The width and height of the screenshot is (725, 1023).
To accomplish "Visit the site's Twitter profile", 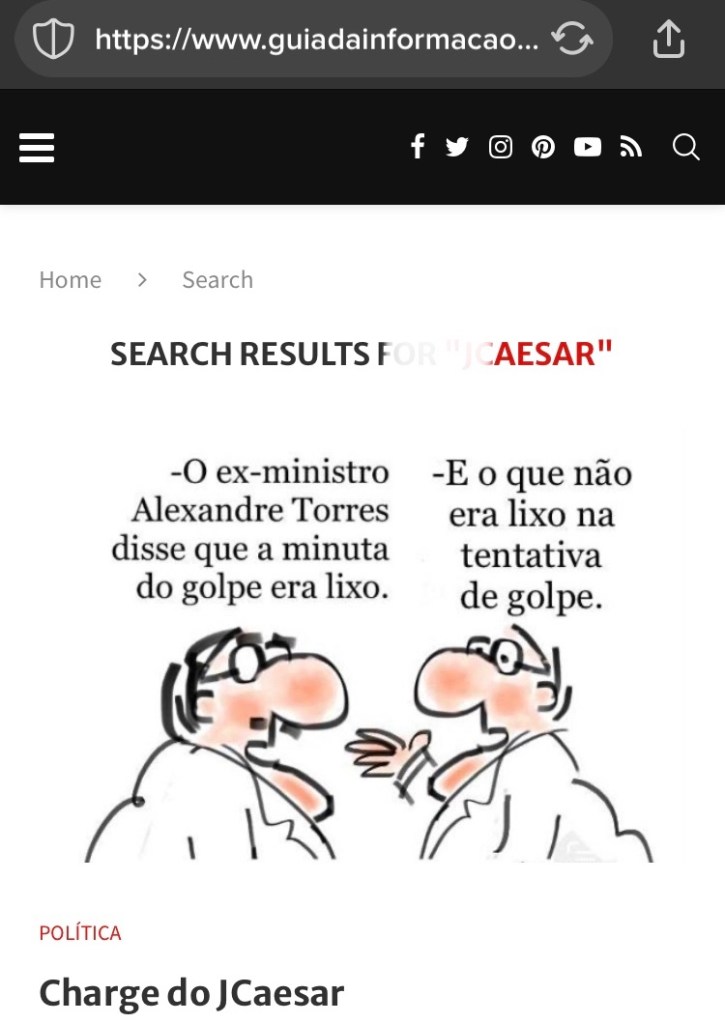I will (x=457, y=148).
